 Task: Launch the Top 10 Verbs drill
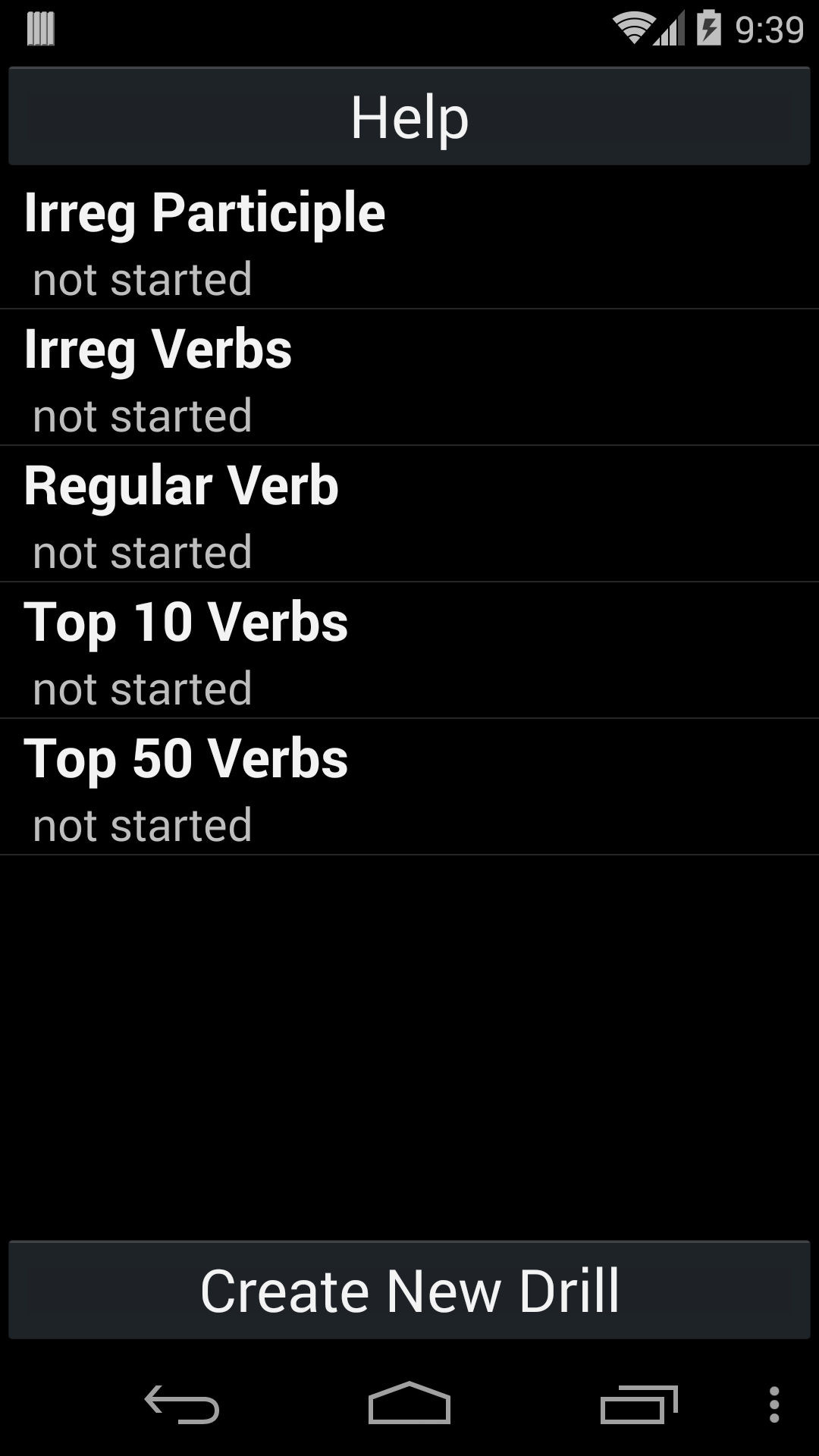(x=409, y=651)
